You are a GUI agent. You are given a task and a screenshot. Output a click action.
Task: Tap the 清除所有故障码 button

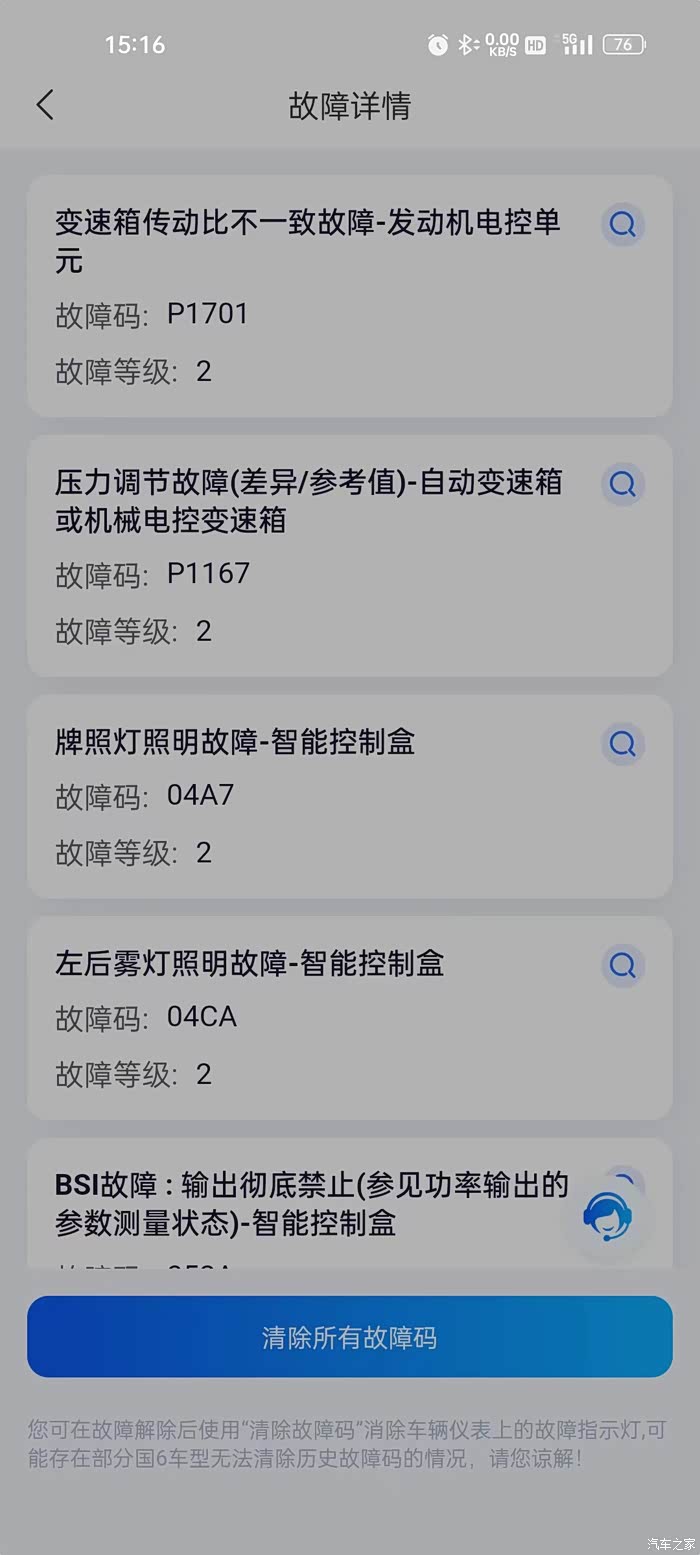coord(350,1337)
